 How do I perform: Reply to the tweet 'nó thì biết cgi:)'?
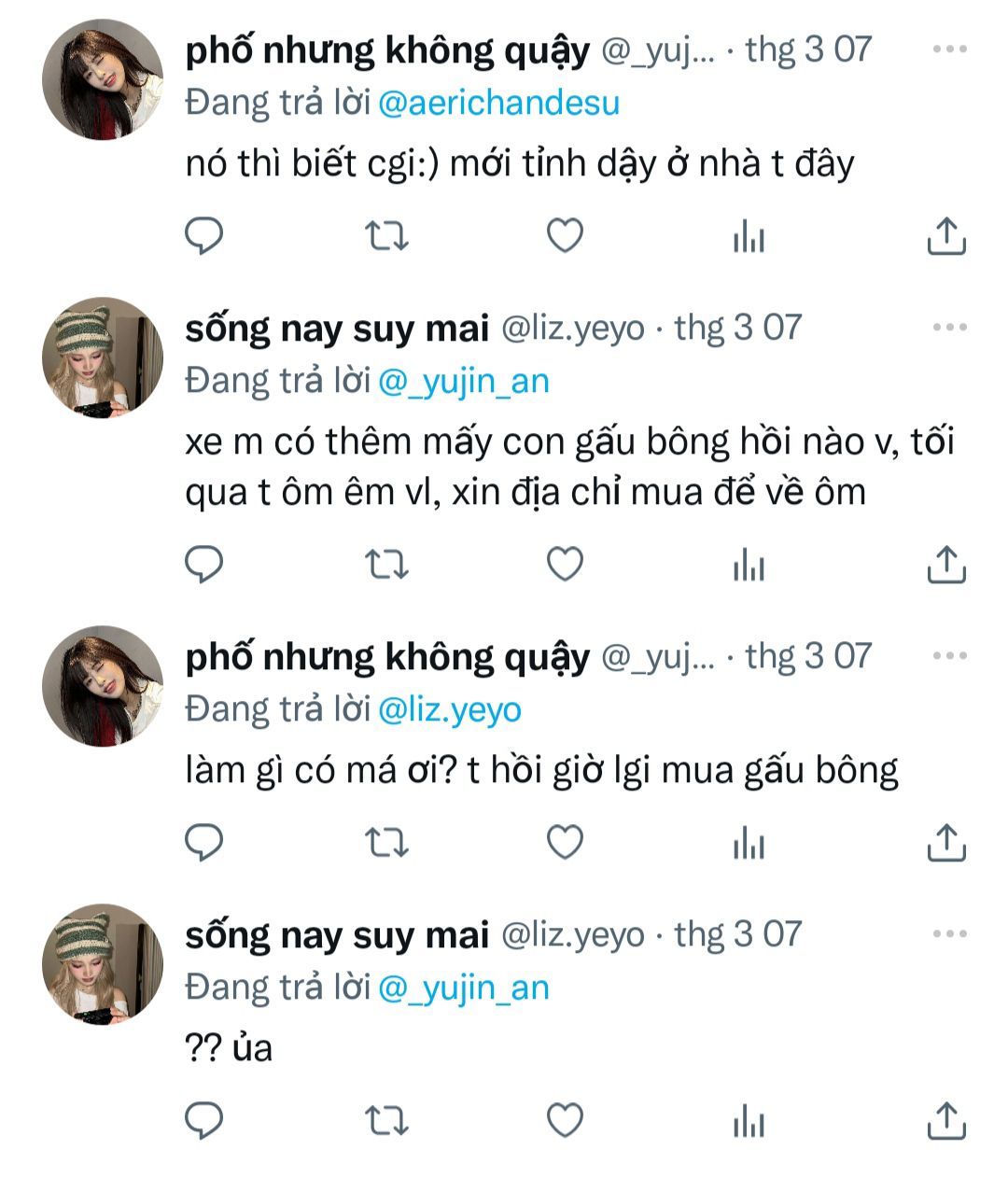pyautogui.click(x=204, y=236)
